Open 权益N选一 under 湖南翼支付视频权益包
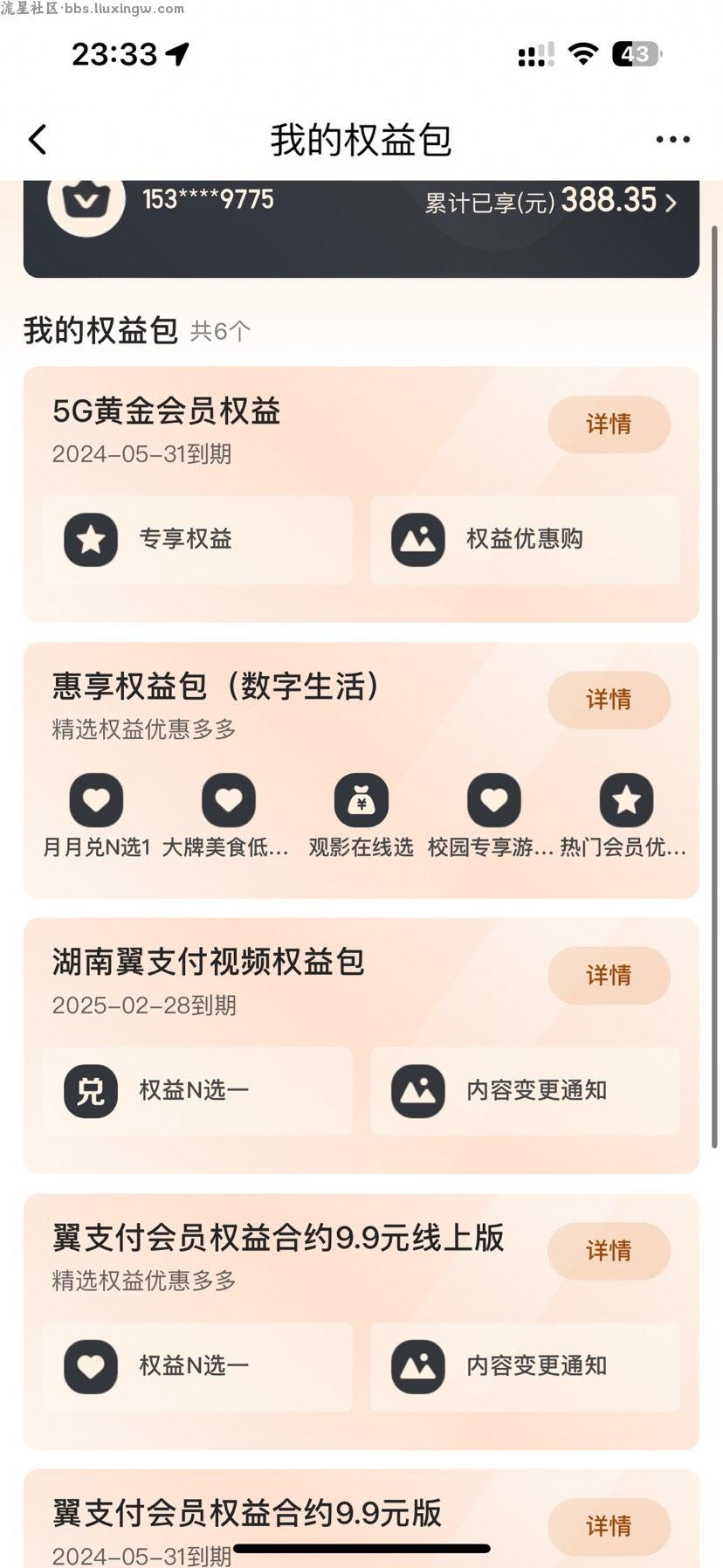Image resolution: width=723 pixels, height=1568 pixels. [198, 1091]
